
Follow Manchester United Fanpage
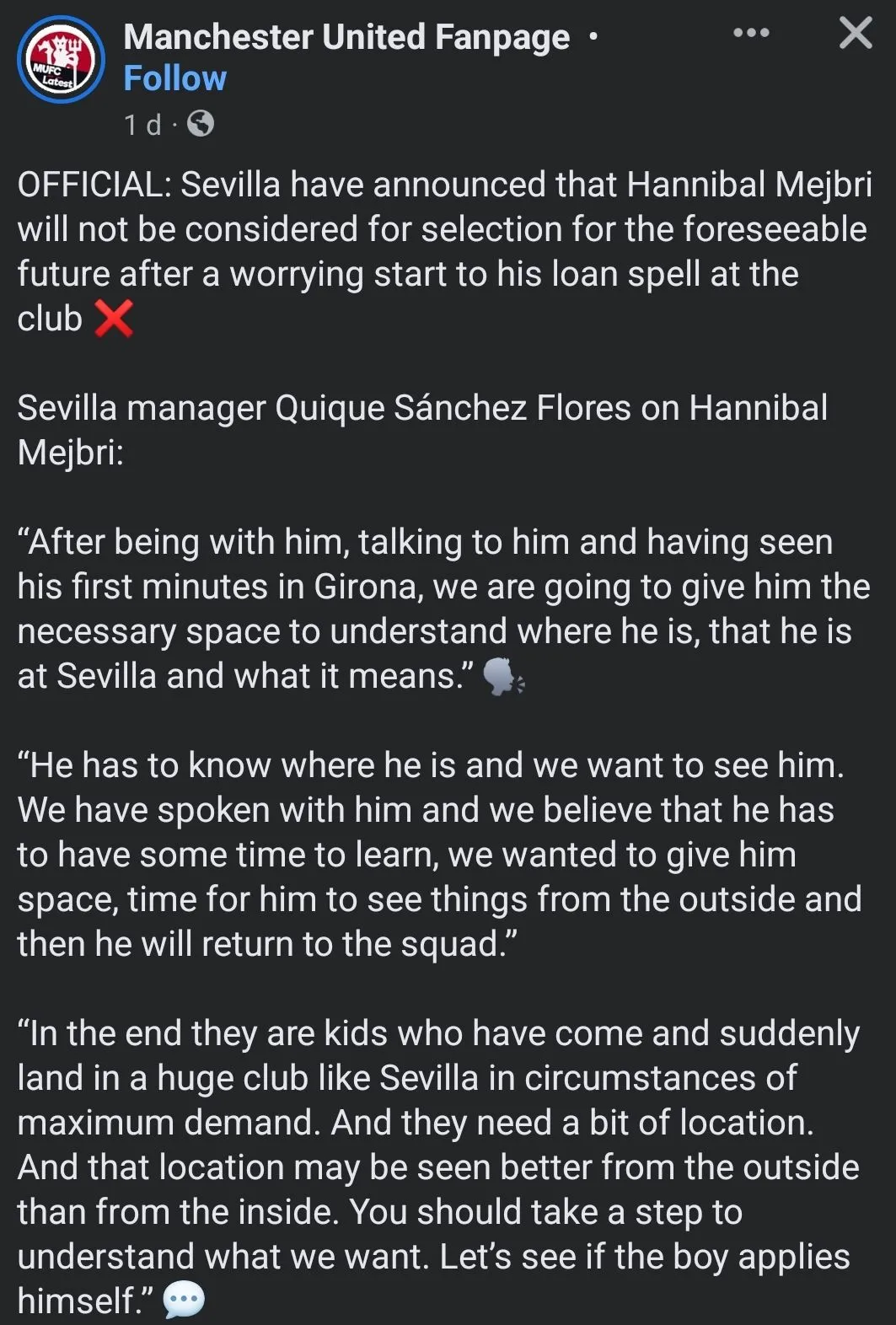174,79
